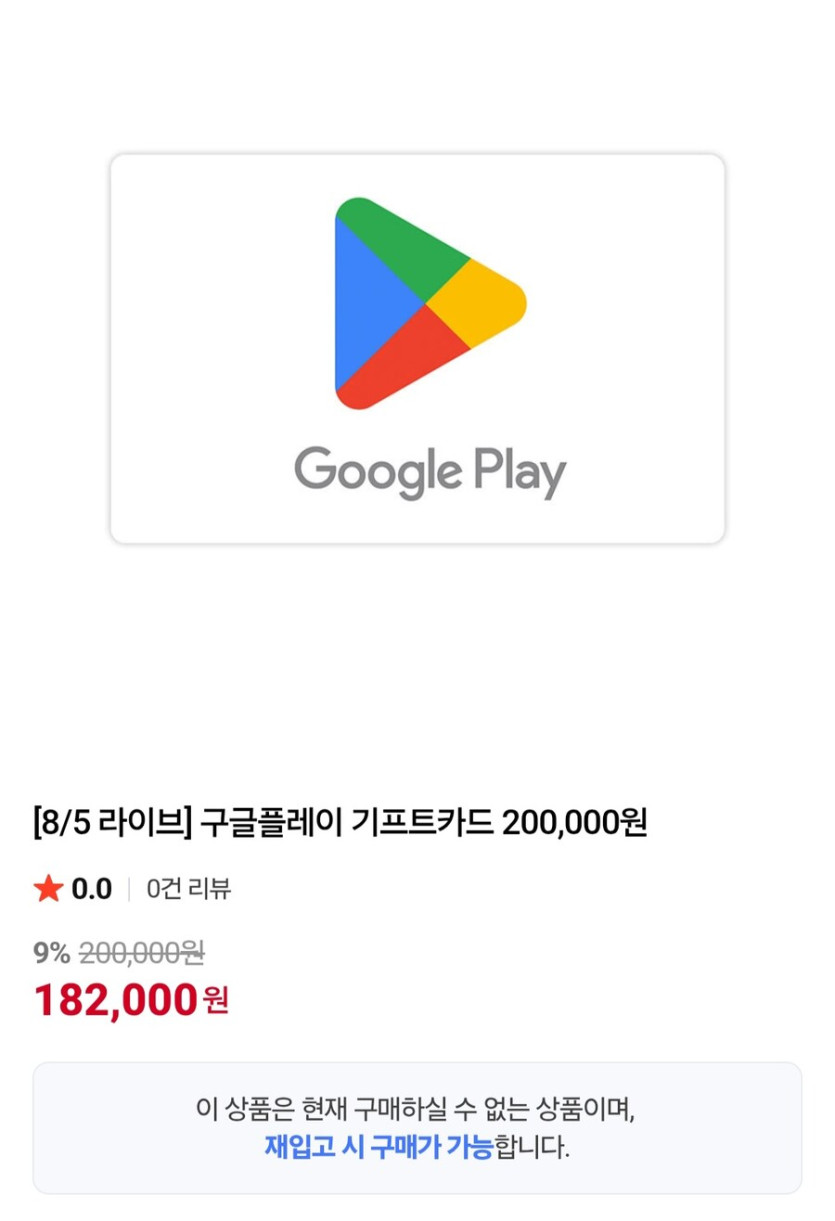This screenshot has height=1221, width=835.
Task: Click the Google Play logo image
Action: (x=417, y=350)
